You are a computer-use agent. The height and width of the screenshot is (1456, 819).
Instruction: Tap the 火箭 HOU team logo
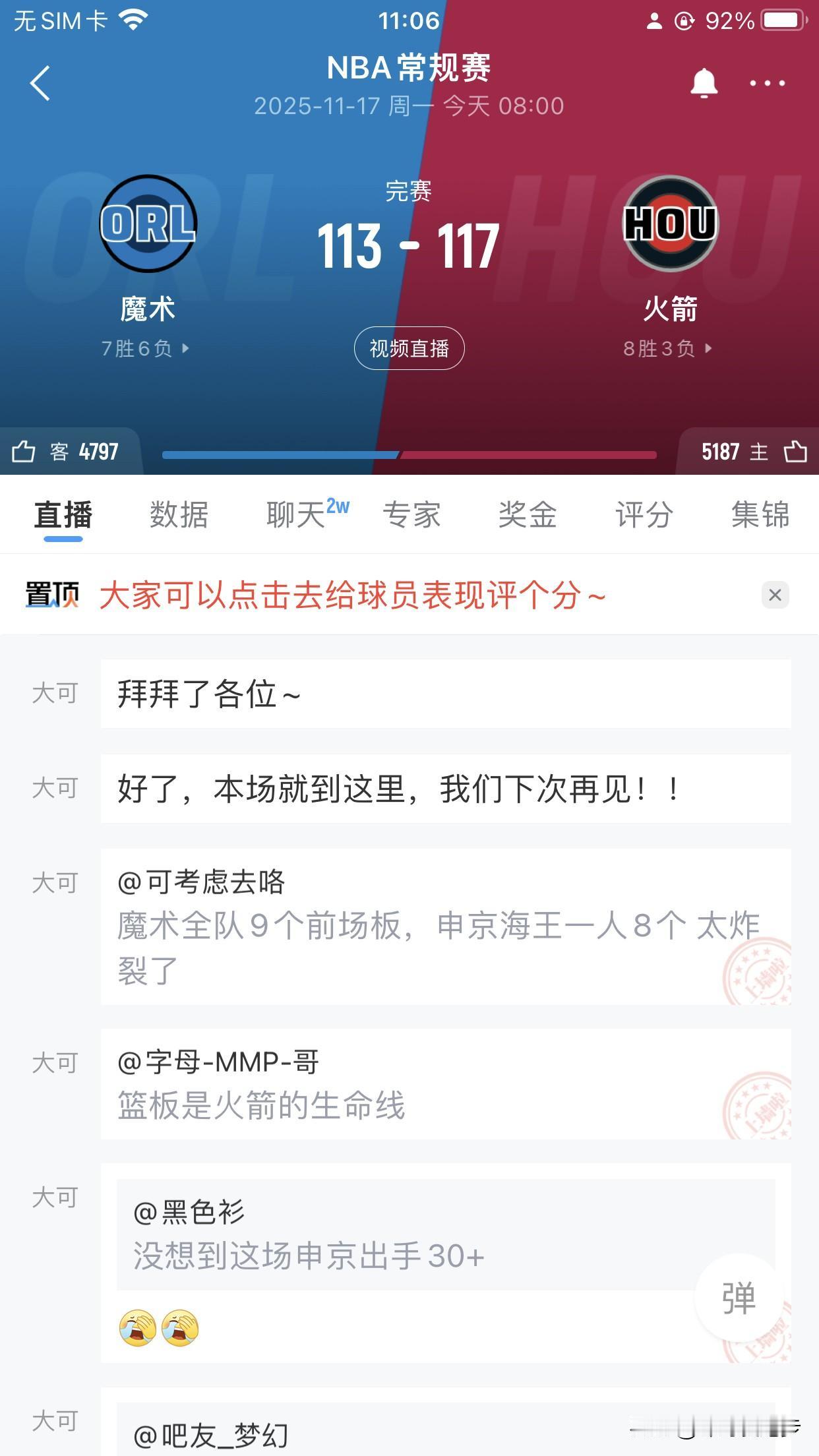pyautogui.click(x=671, y=223)
